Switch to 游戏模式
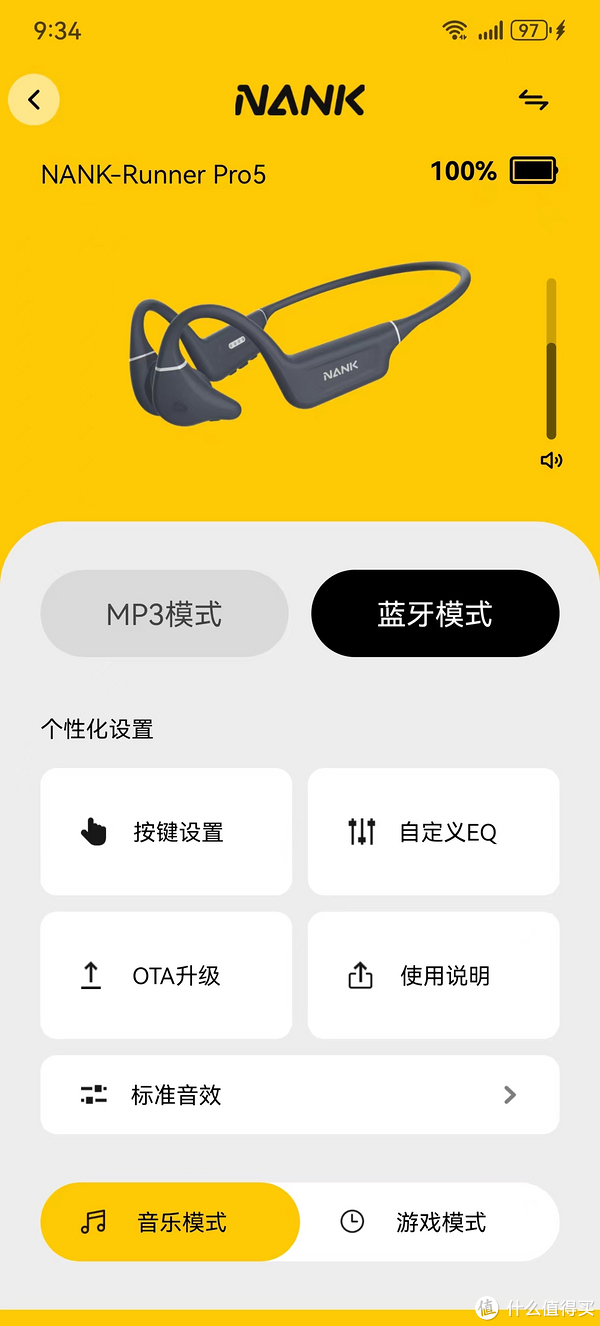The image size is (600, 1326). [430, 1222]
